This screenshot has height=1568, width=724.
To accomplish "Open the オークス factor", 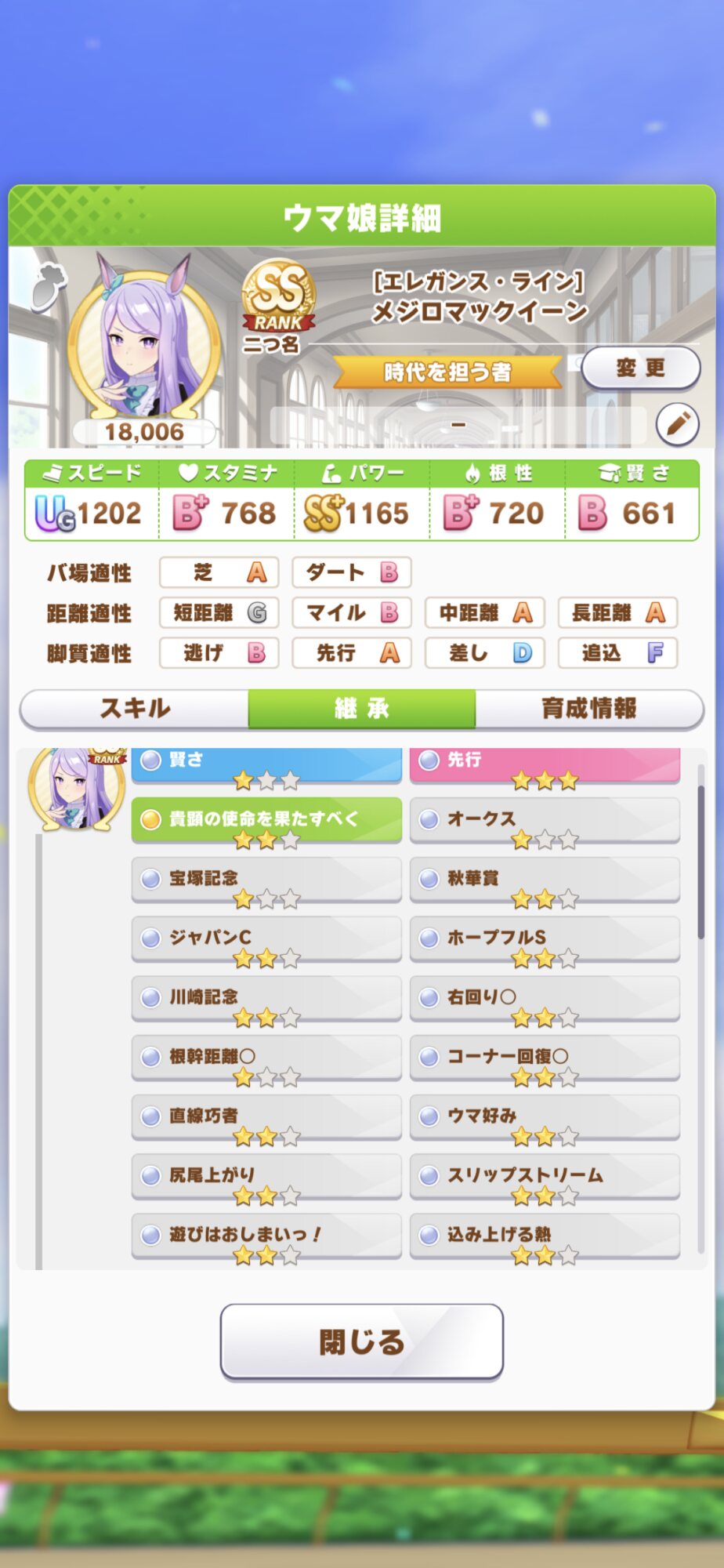I will click(545, 820).
